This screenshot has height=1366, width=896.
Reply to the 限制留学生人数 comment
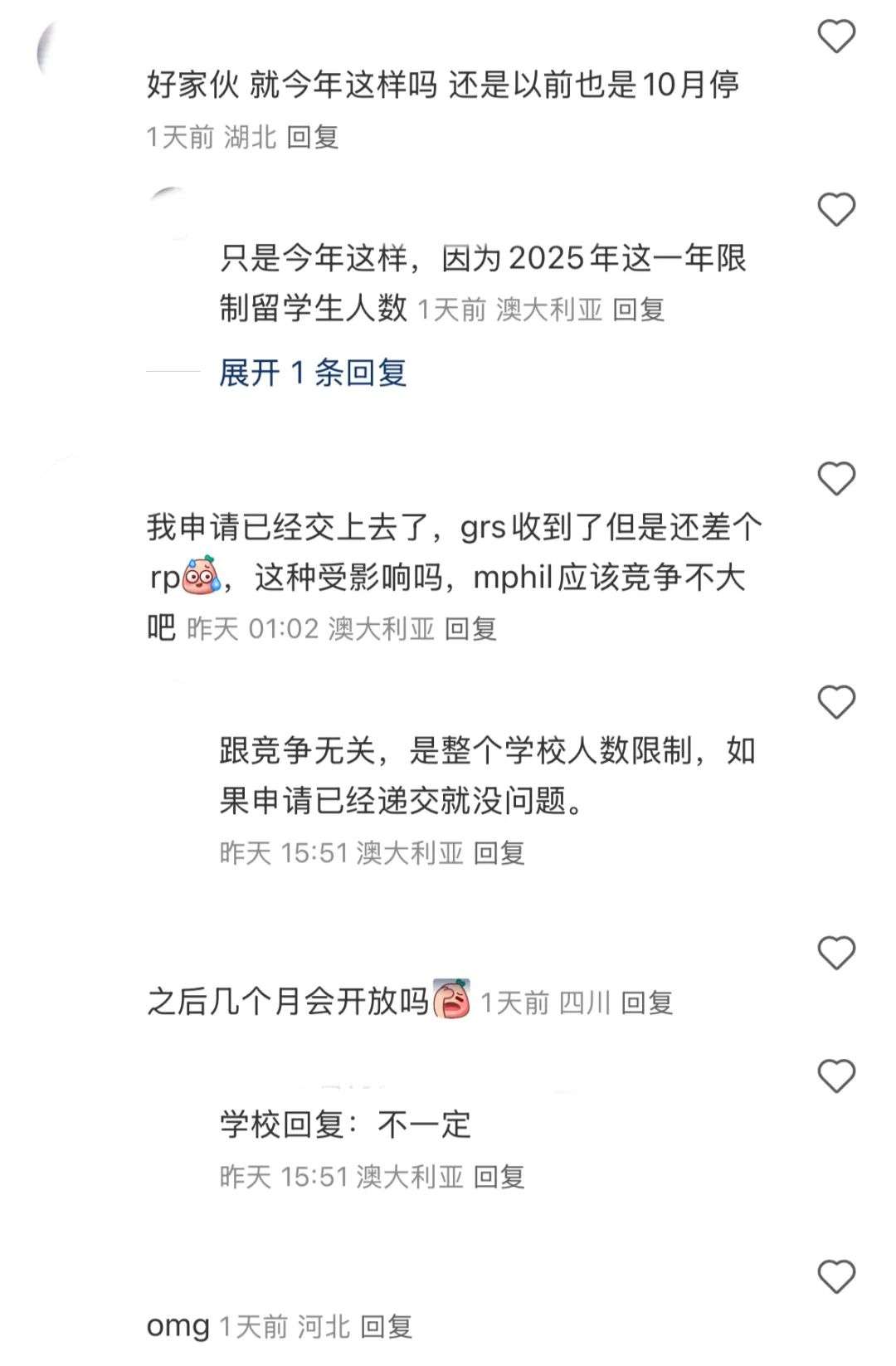pyautogui.click(x=639, y=310)
